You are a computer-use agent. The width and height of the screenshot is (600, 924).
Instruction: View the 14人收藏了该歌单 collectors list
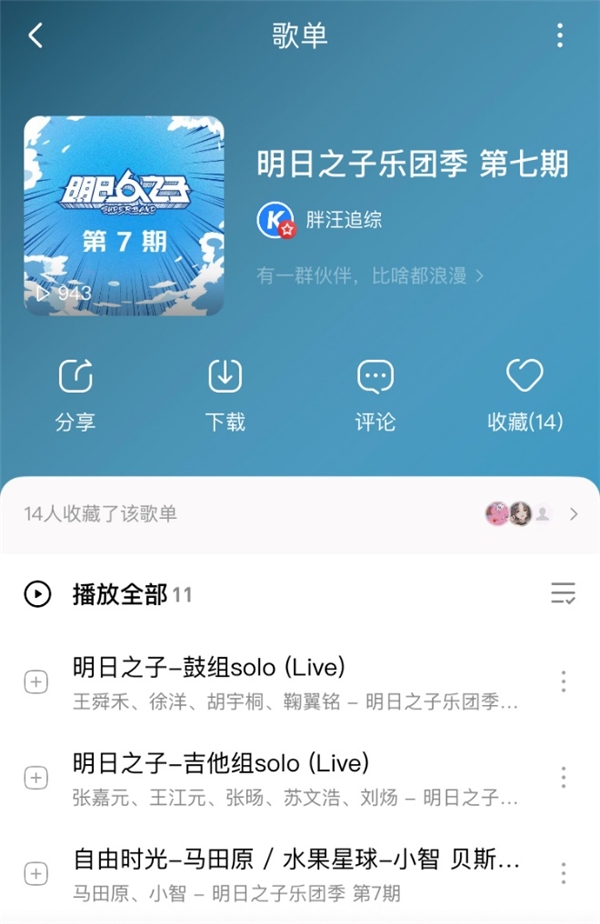(x=300, y=514)
